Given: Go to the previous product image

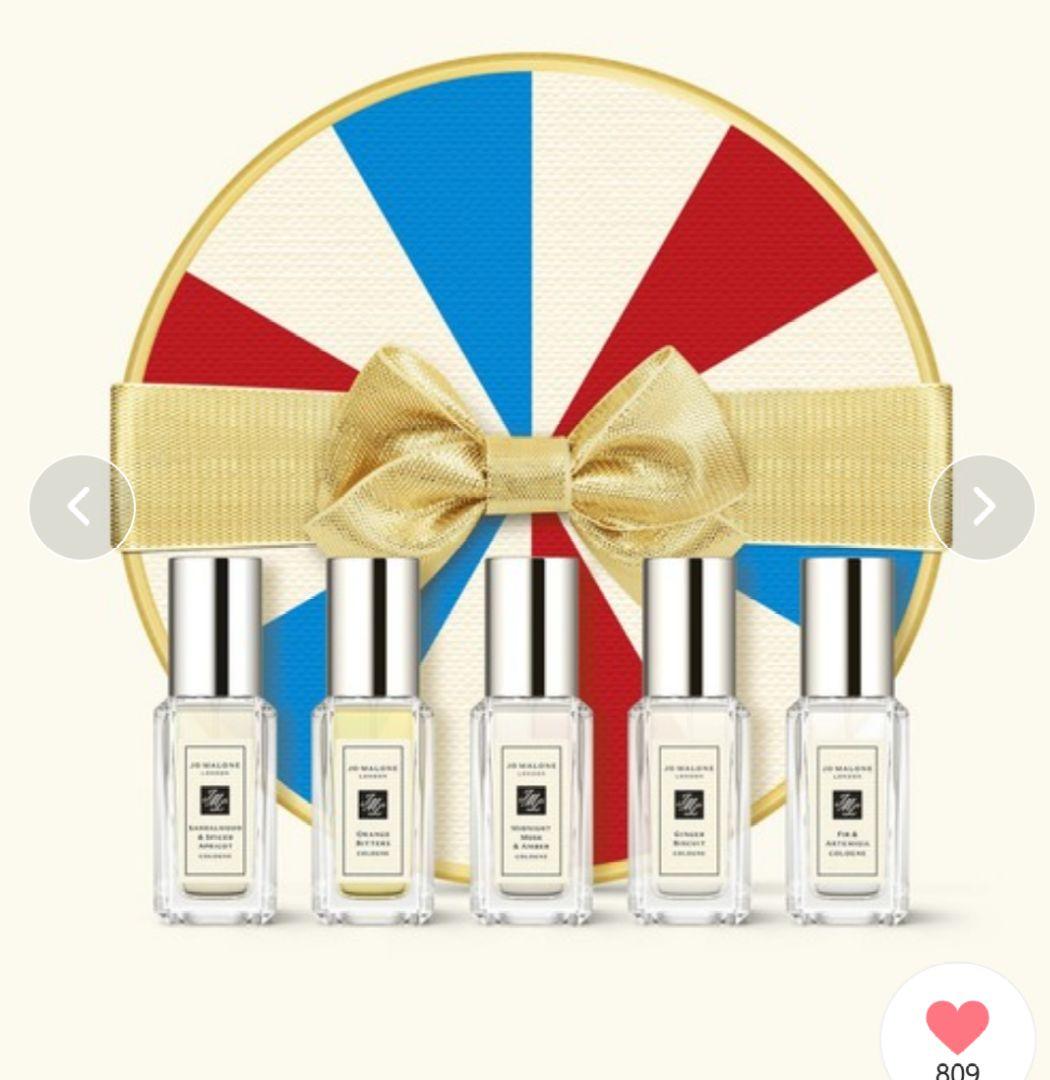Looking at the screenshot, I should point(81,507).
